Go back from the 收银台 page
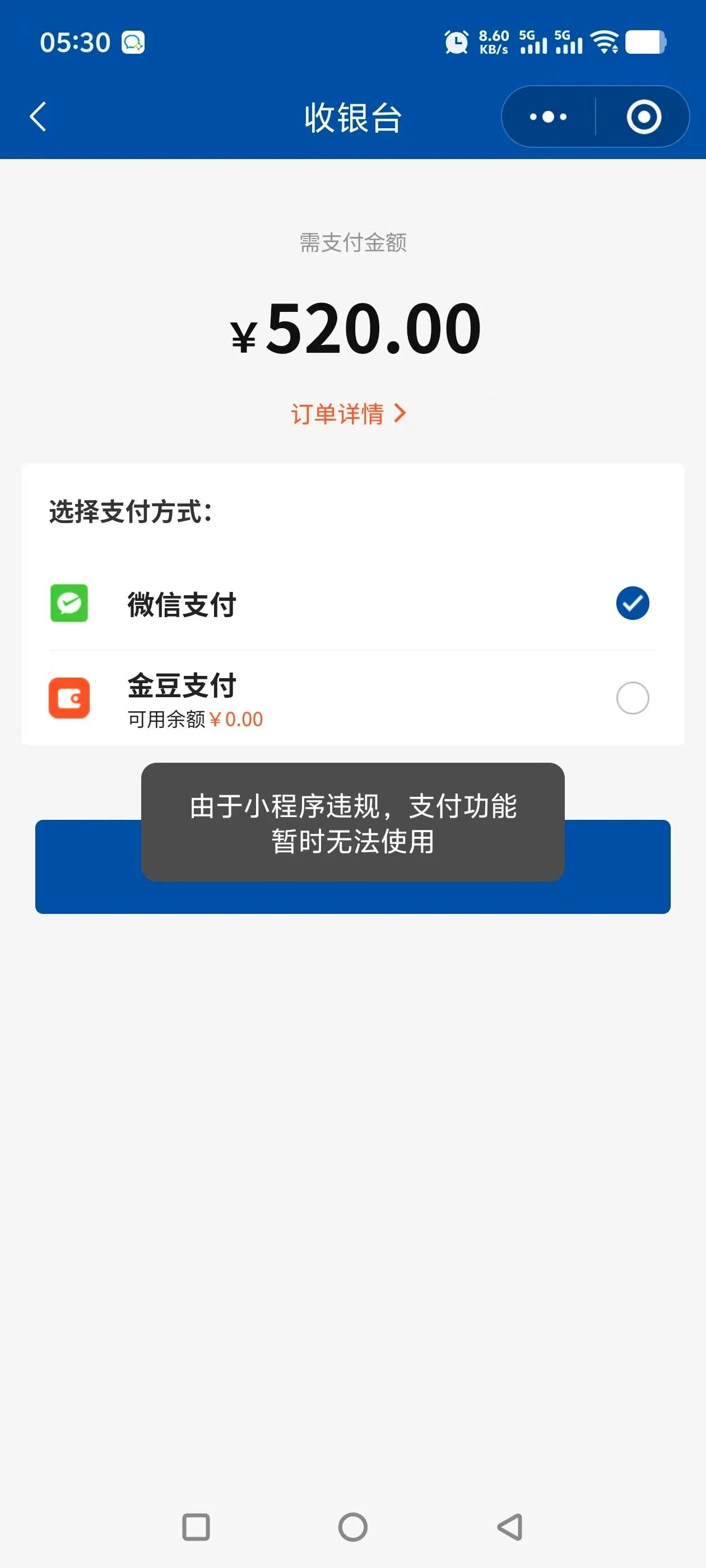 (38, 116)
